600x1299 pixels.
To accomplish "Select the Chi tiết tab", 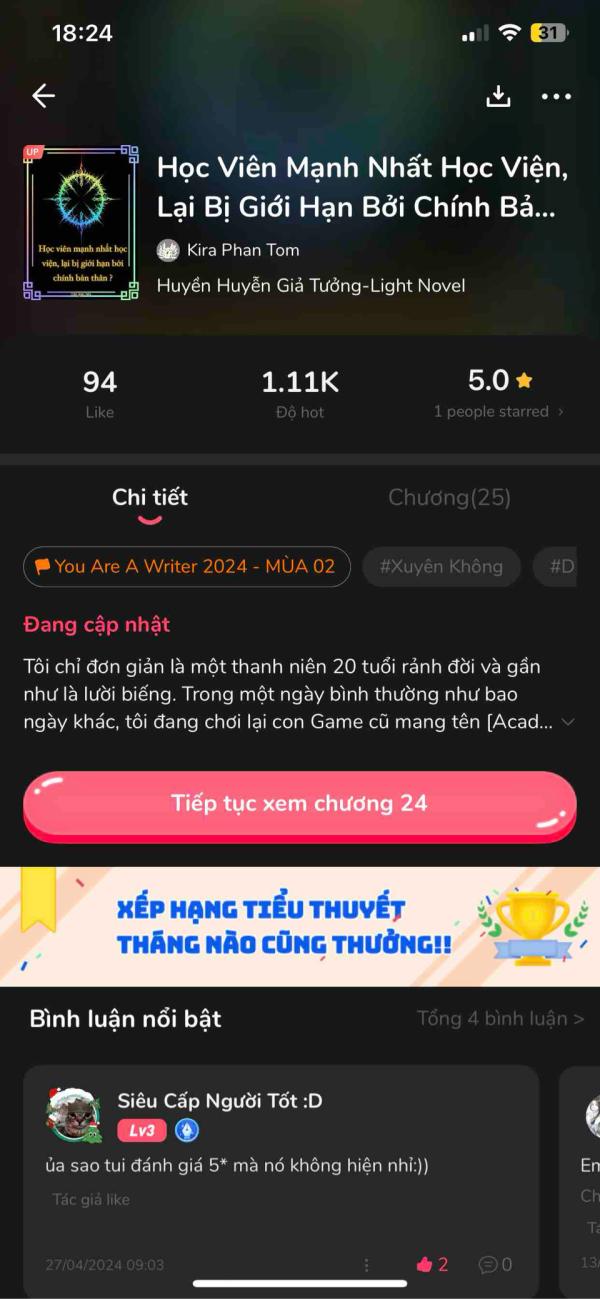I will coord(150,497).
